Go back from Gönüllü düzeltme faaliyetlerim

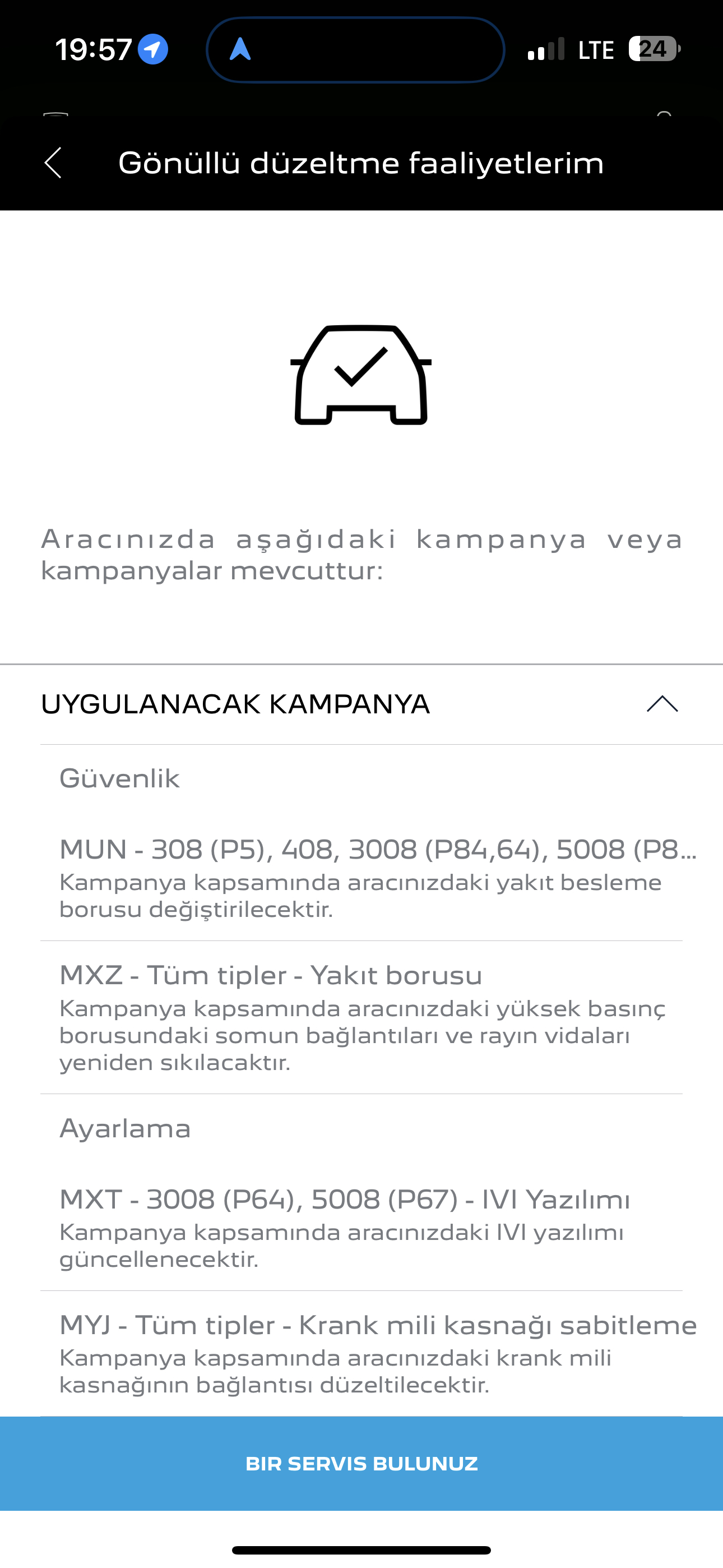pos(53,163)
